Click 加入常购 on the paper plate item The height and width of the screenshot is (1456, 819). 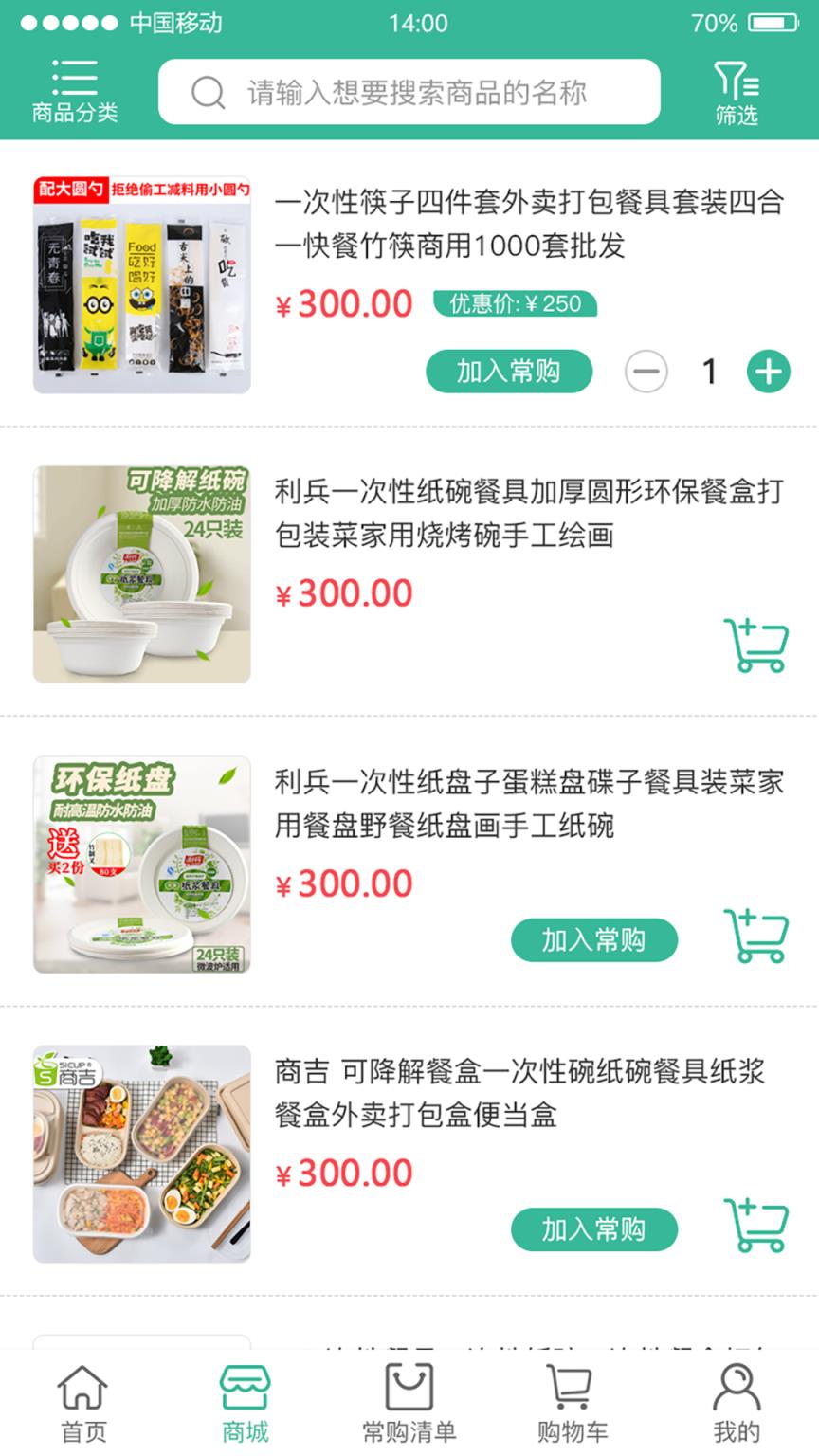593,940
